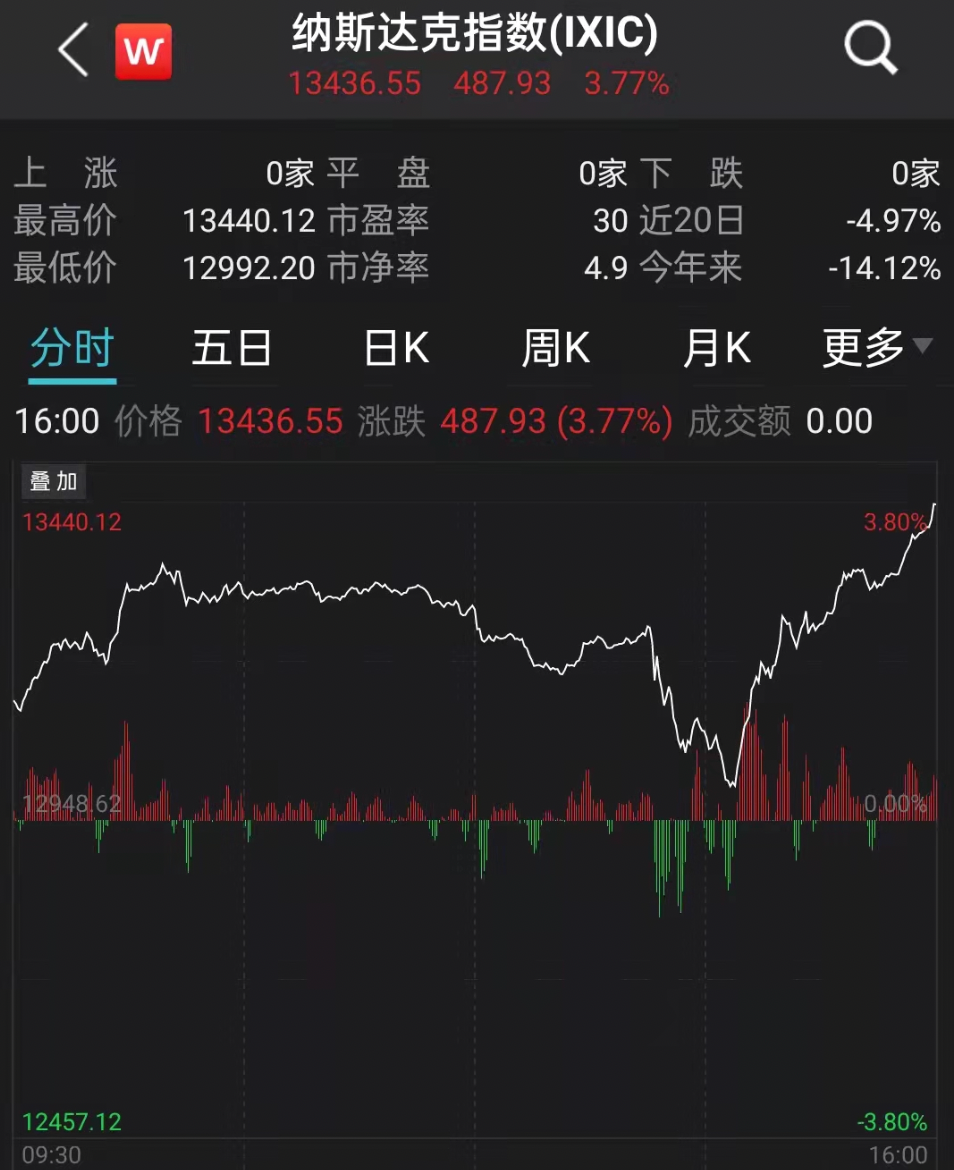Tap the 叠加 overlay button
The image size is (954, 1170).
pyautogui.click(x=54, y=481)
